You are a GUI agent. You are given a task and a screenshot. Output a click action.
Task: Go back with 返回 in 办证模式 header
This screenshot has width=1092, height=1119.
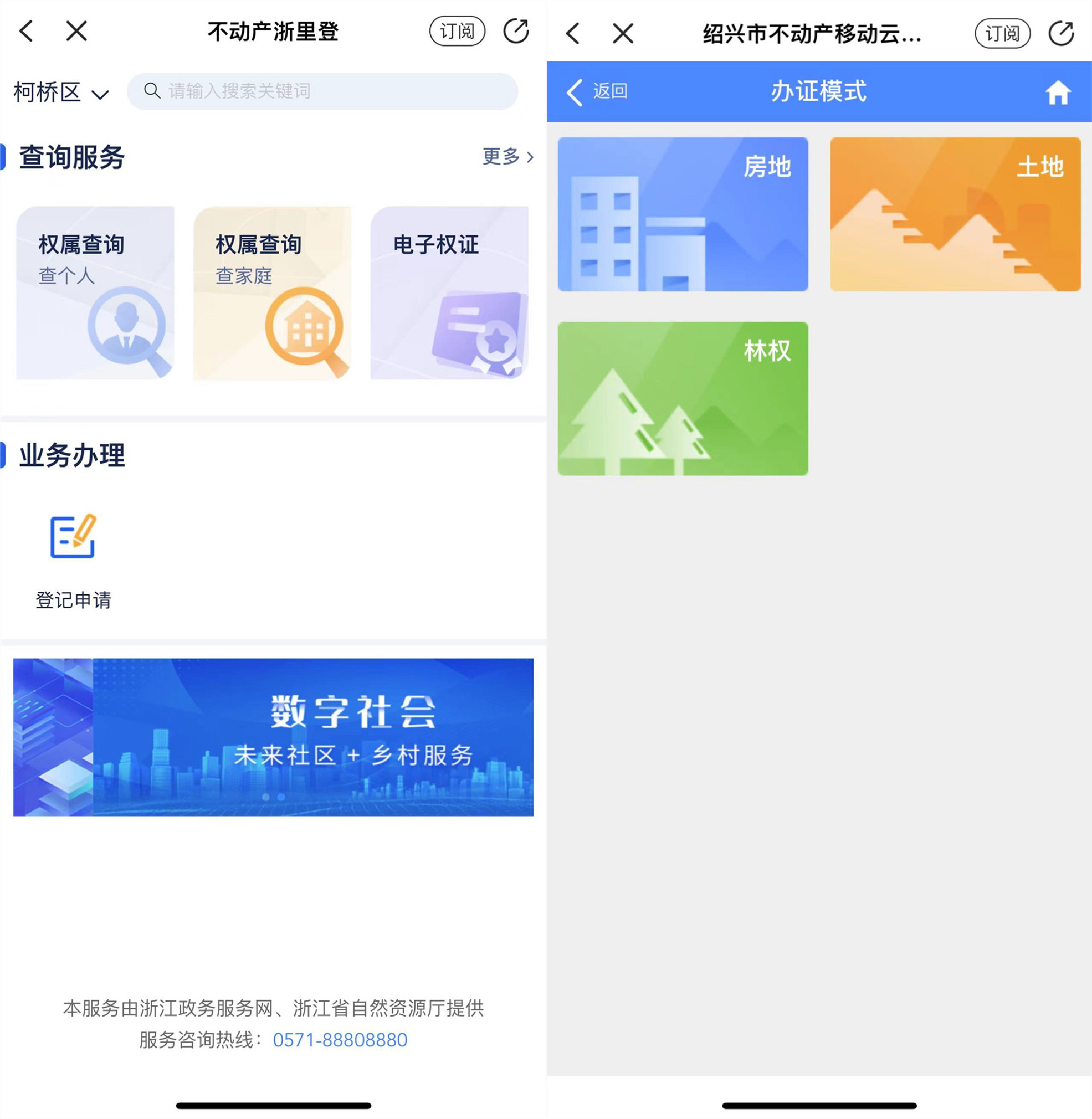[x=597, y=91]
